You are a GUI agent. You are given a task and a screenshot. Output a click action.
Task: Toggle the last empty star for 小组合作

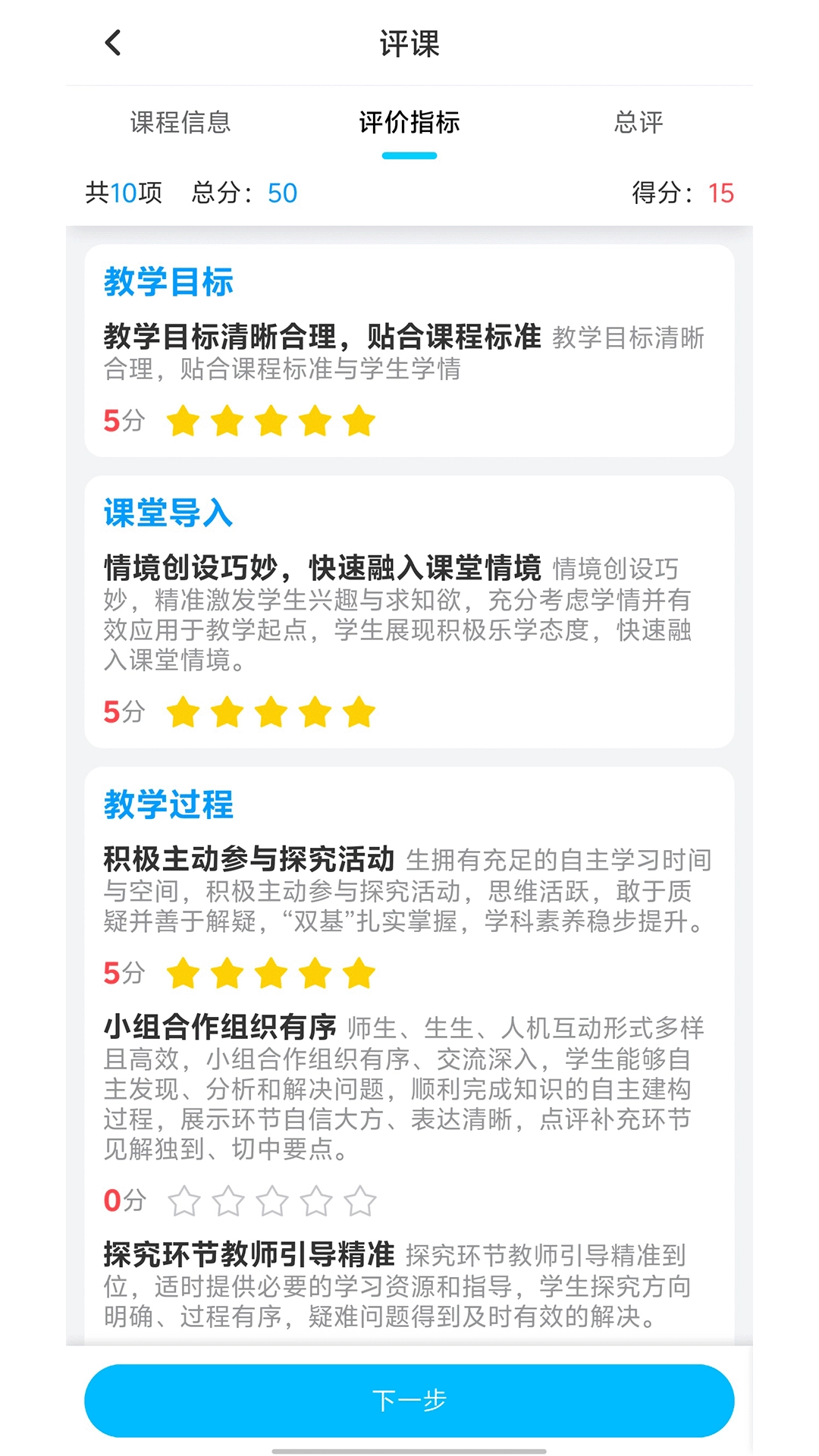[x=359, y=1200]
